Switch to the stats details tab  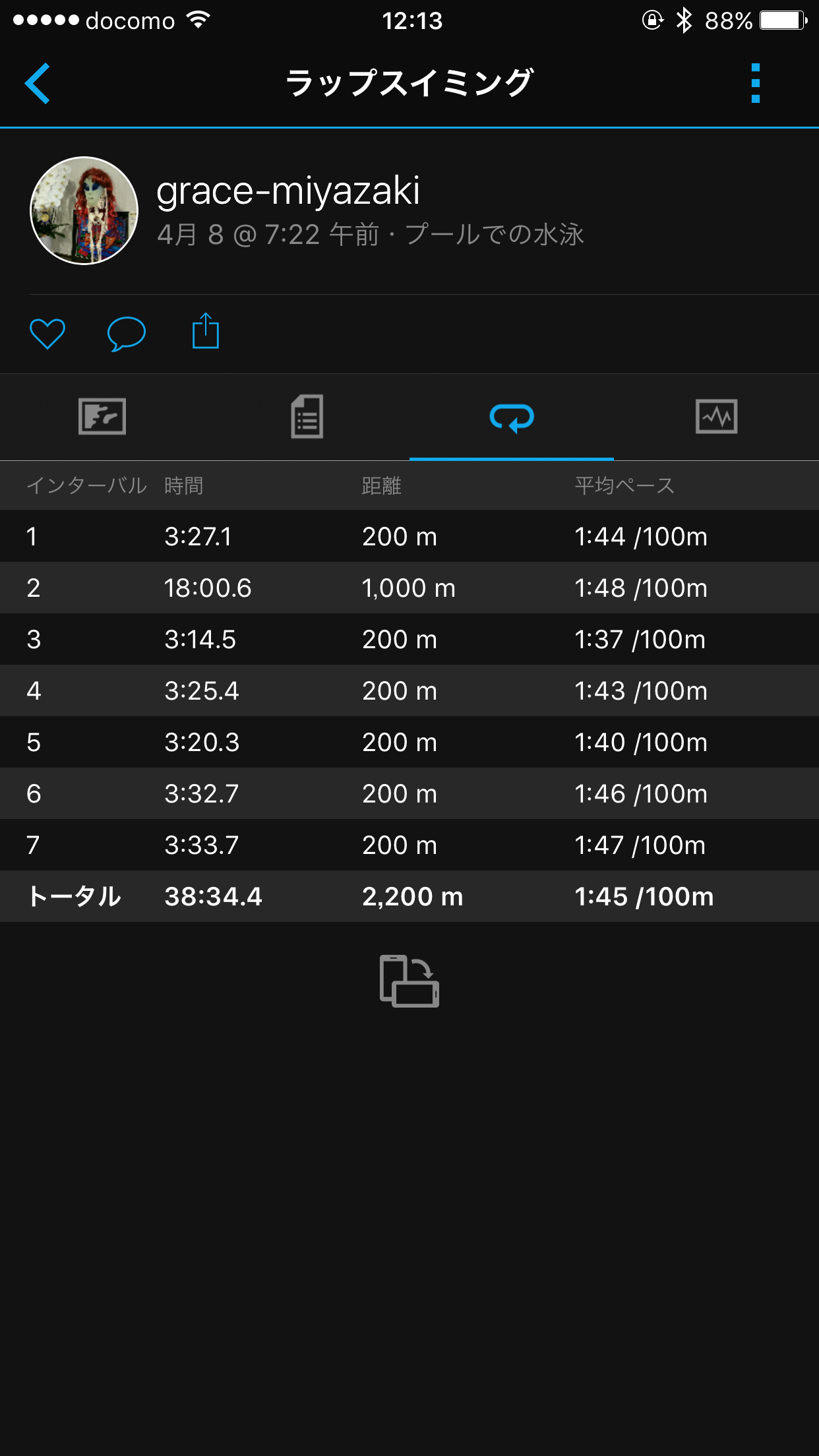click(307, 417)
